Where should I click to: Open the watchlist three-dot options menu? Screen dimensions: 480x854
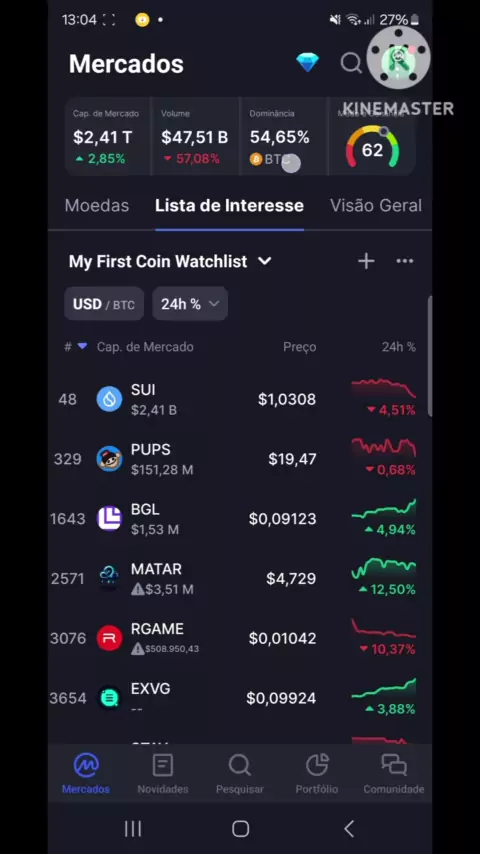tap(405, 261)
